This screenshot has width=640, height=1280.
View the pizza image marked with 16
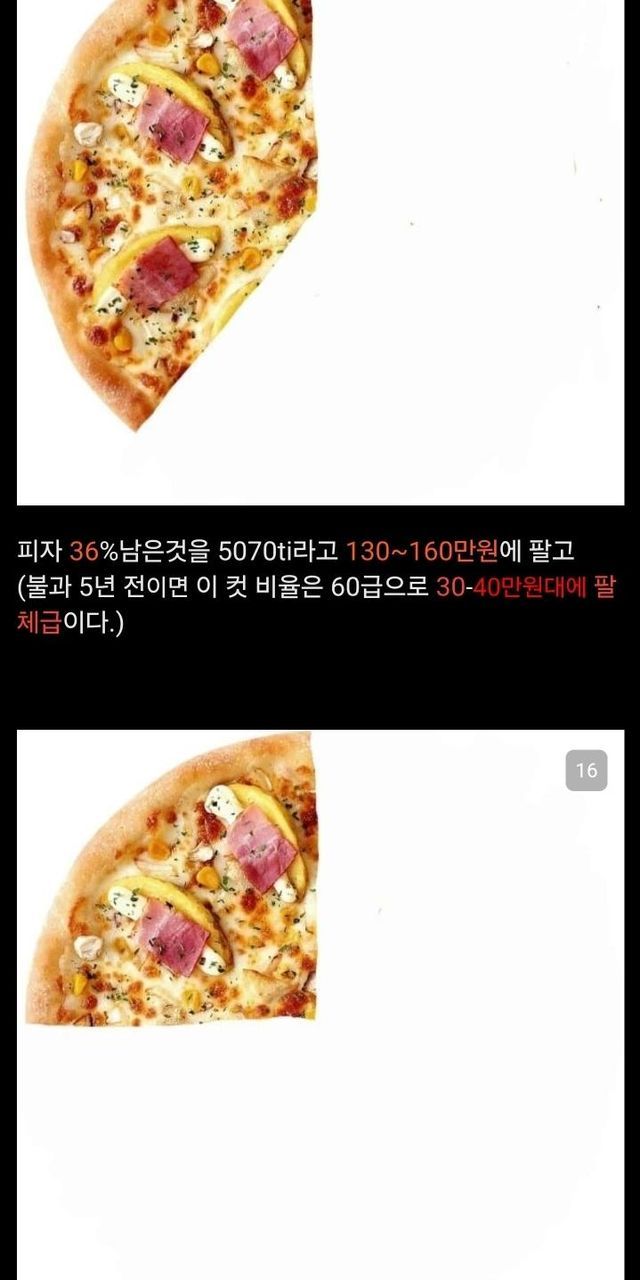(x=320, y=1000)
